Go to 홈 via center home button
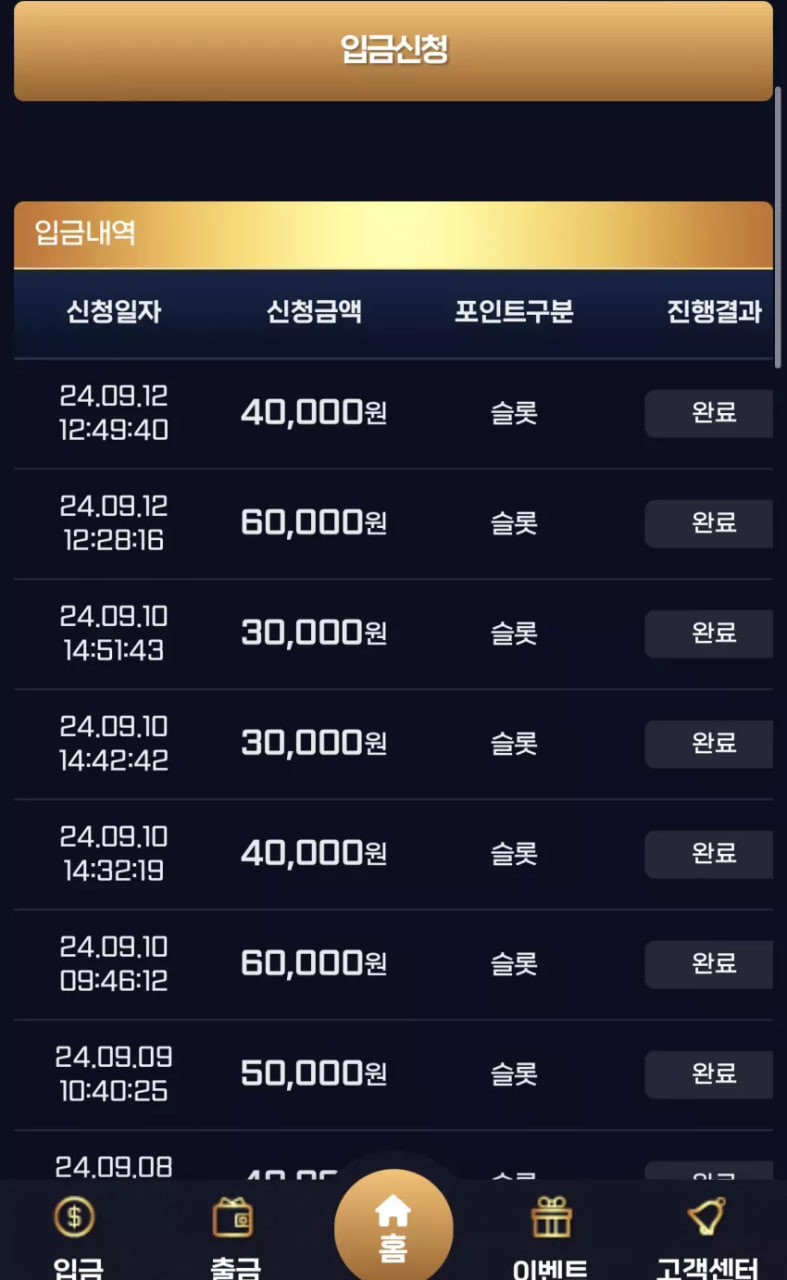The height and width of the screenshot is (1280, 787). (x=393, y=1228)
